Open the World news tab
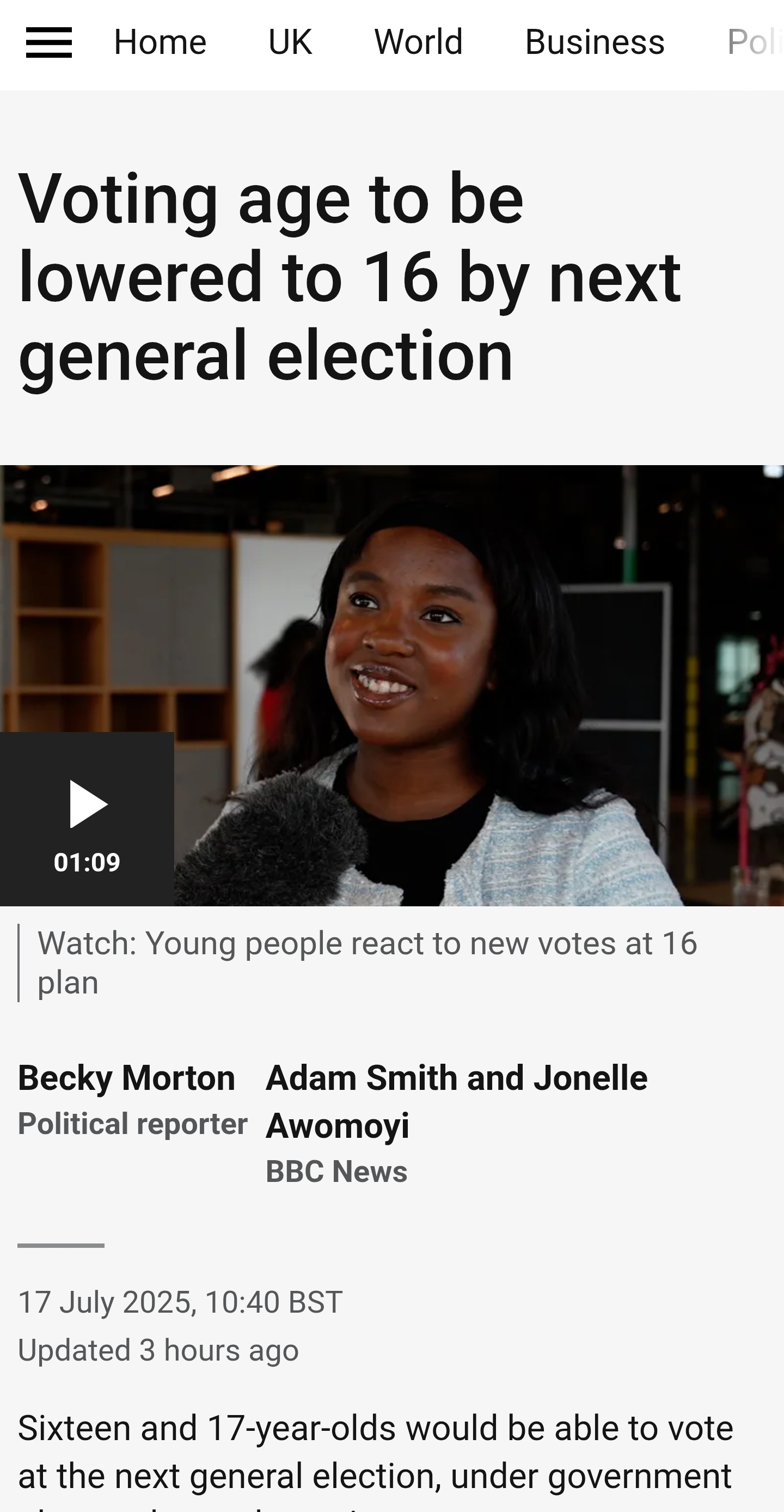The height and width of the screenshot is (1512, 784). (x=419, y=42)
